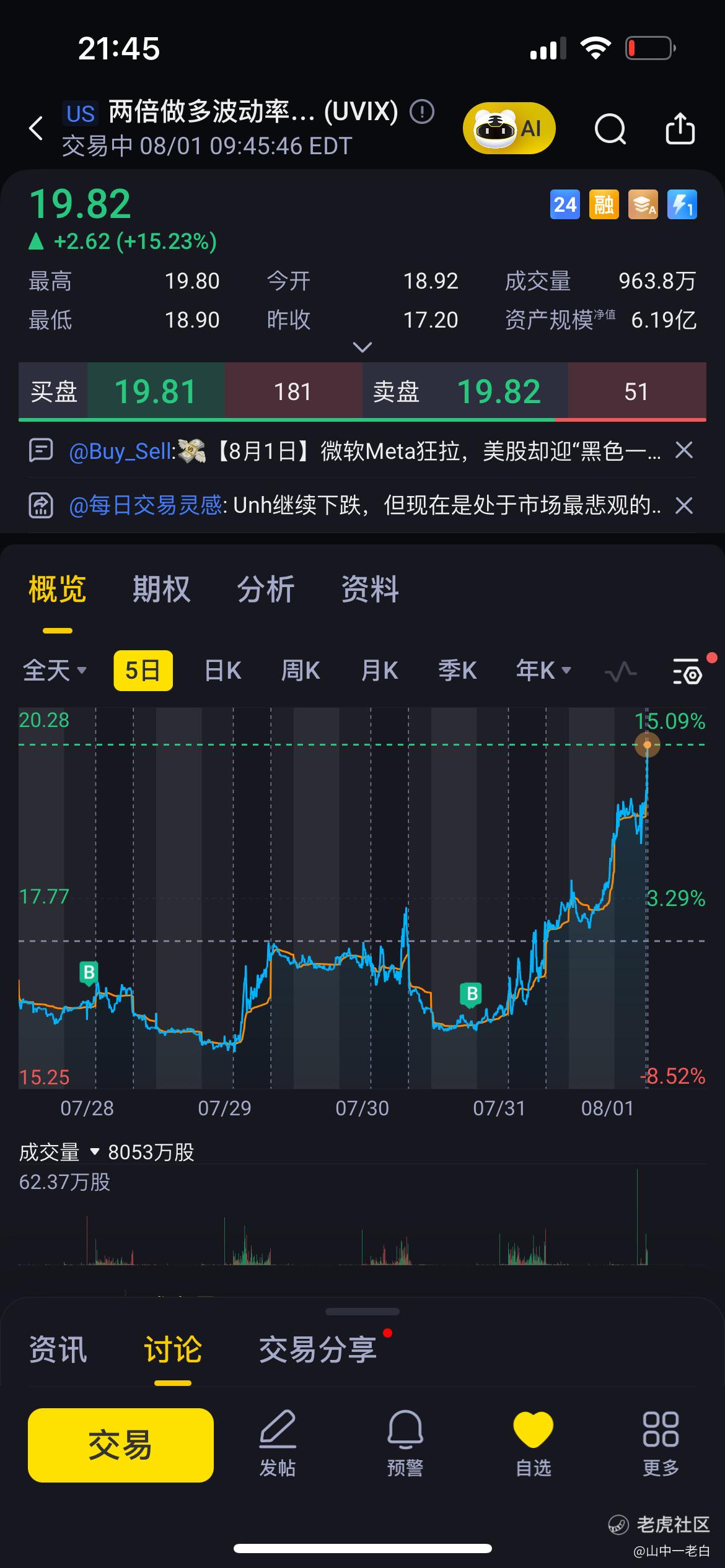Image resolution: width=725 pixels, height=1568 pixels.
Task: Switch to the 资讯 tab
Action: 58,1349
